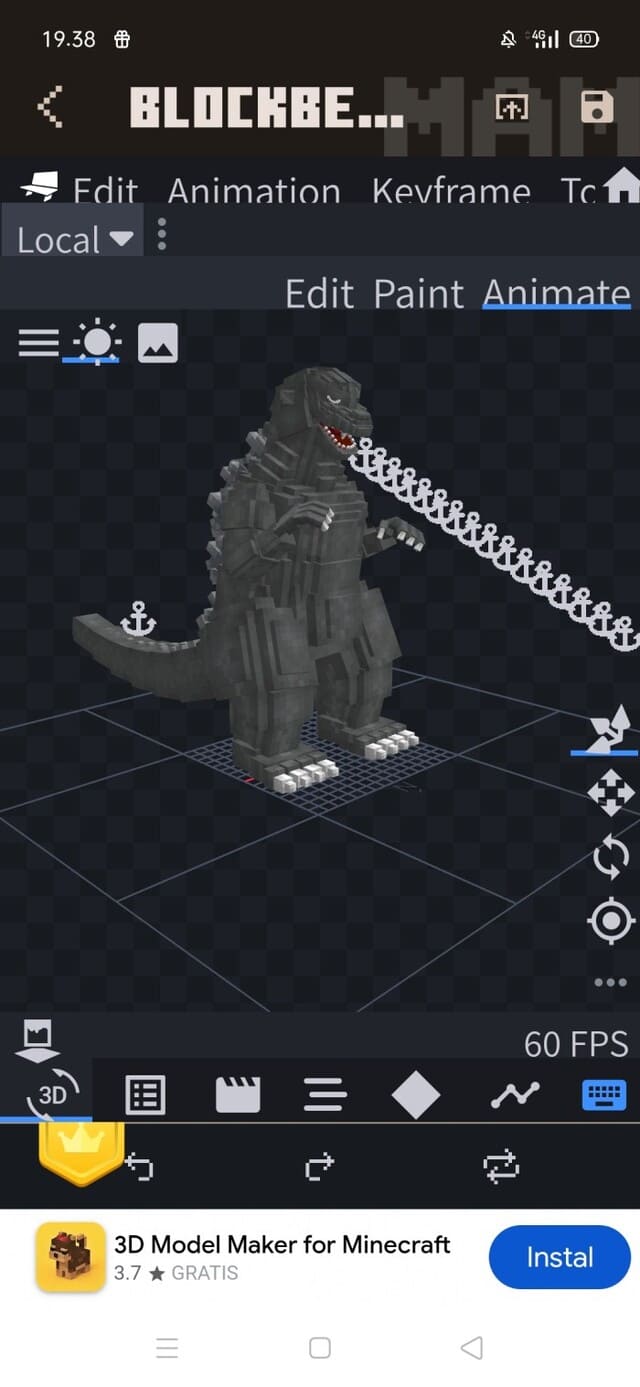This screenshot has width=640, height=1387.
Task: Open the diamond keyframe panel
Action: [x=416, y=1095]
